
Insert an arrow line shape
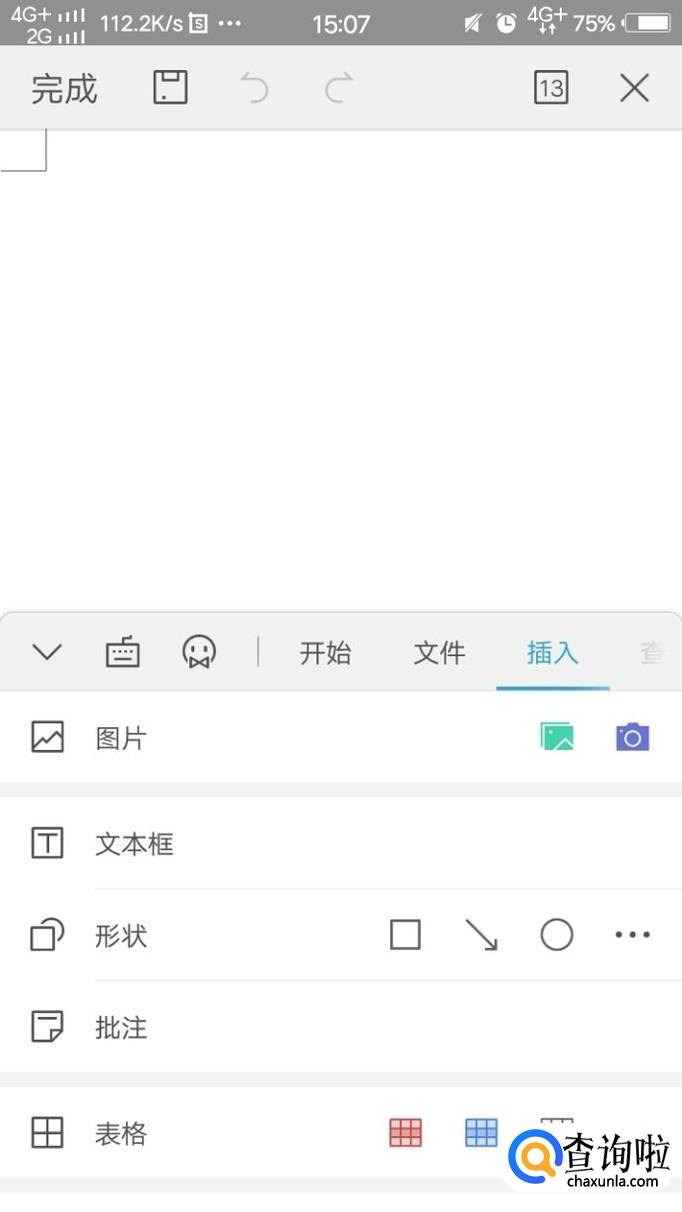point(481,935)
